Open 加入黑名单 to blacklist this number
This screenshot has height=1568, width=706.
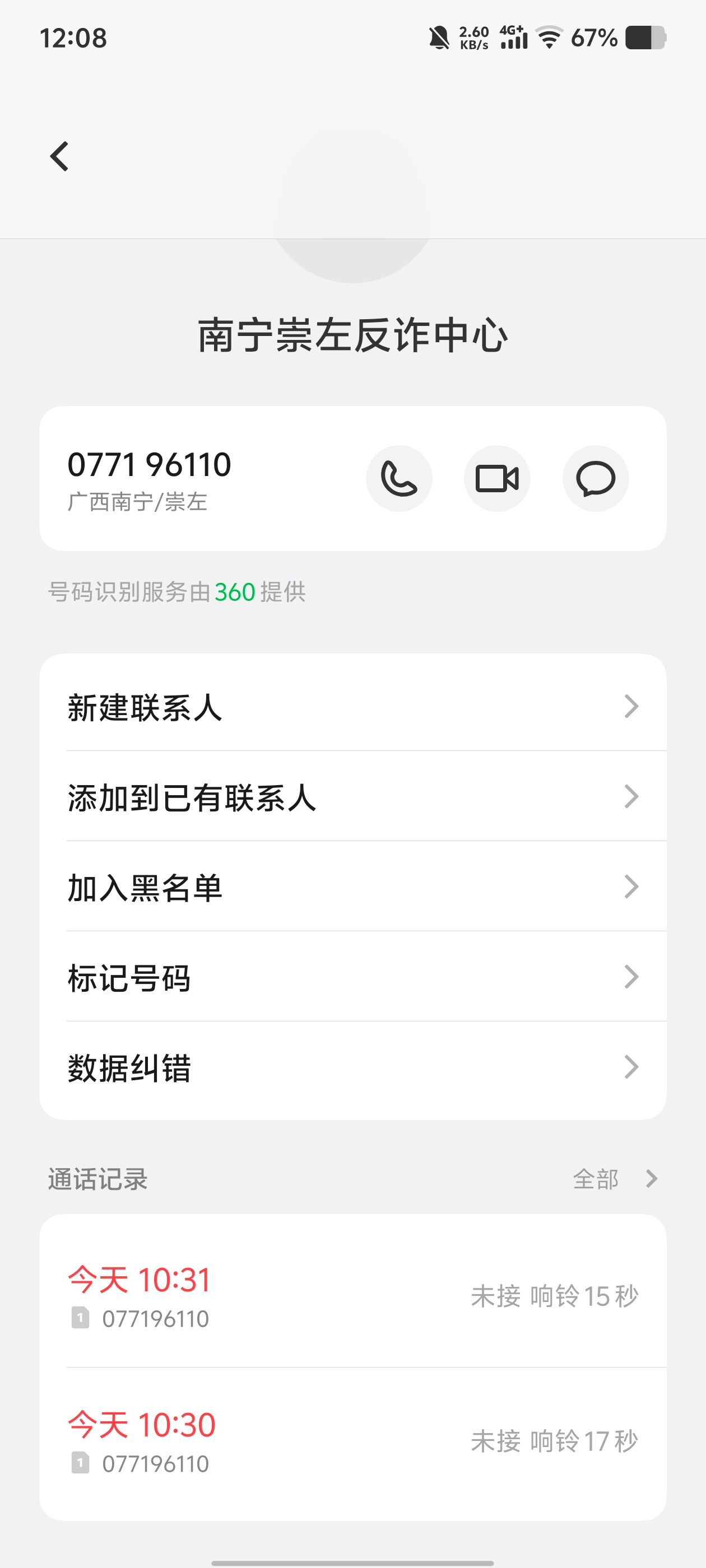tap(354, 887)
